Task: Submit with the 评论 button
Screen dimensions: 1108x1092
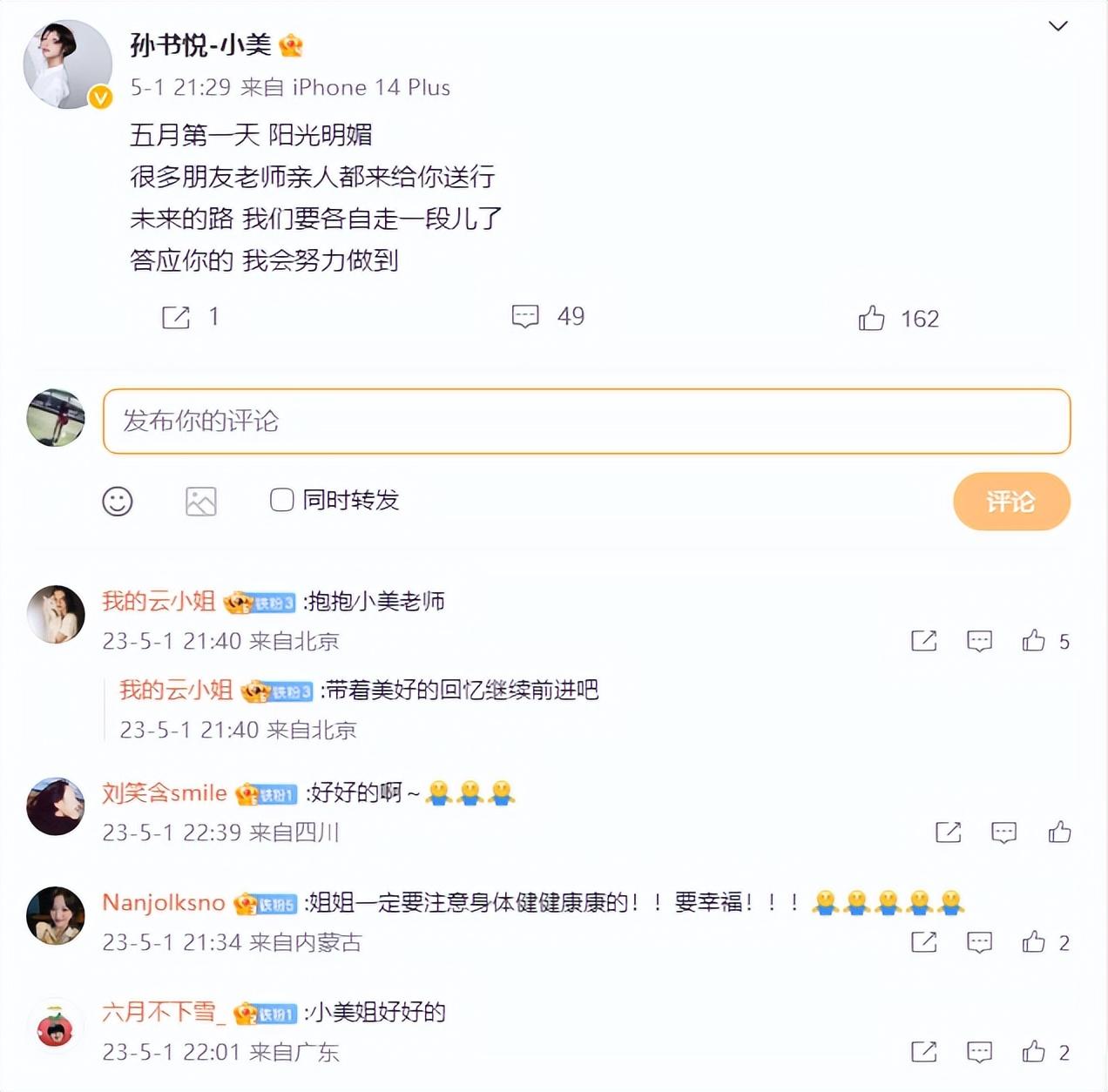Action: (1011, 502)
